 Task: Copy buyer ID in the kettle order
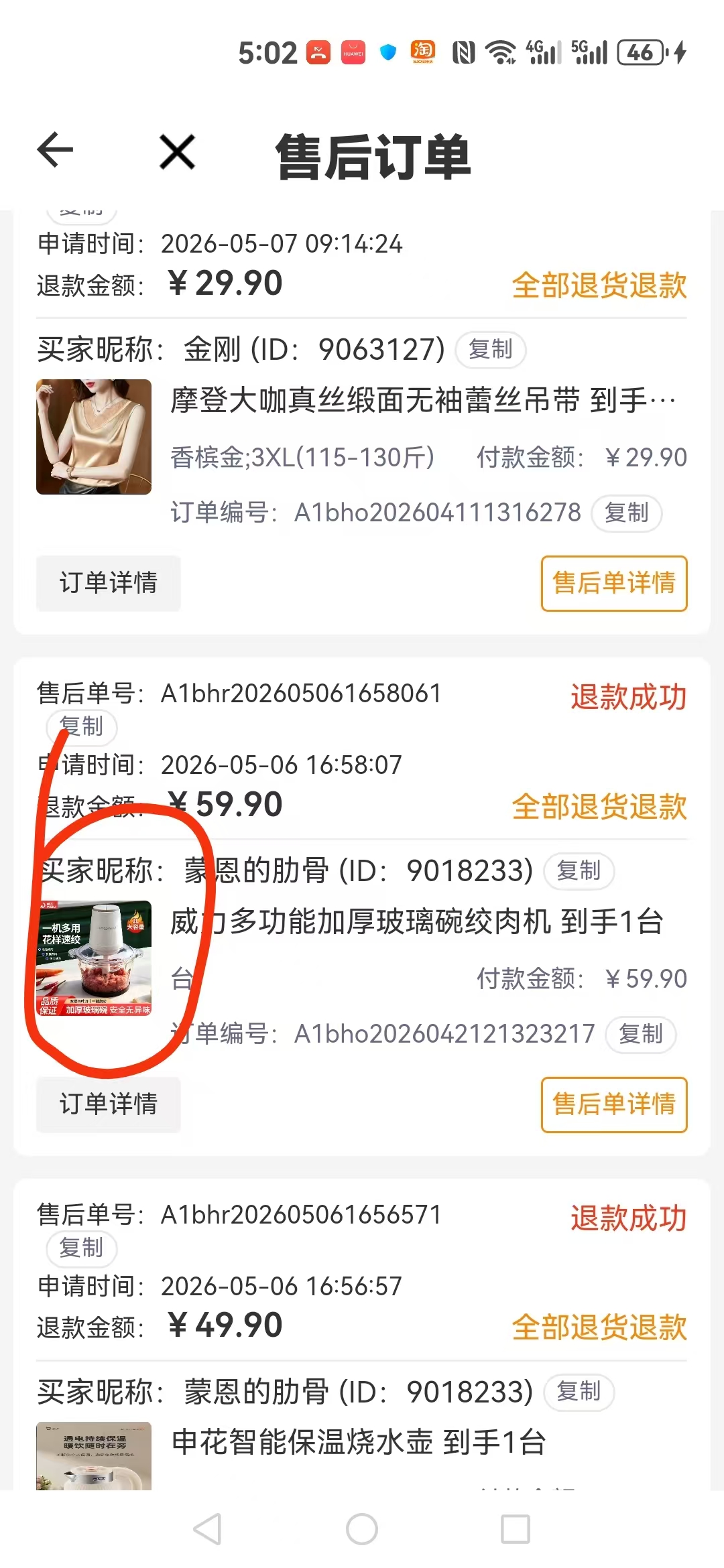tap(579, 1392)
